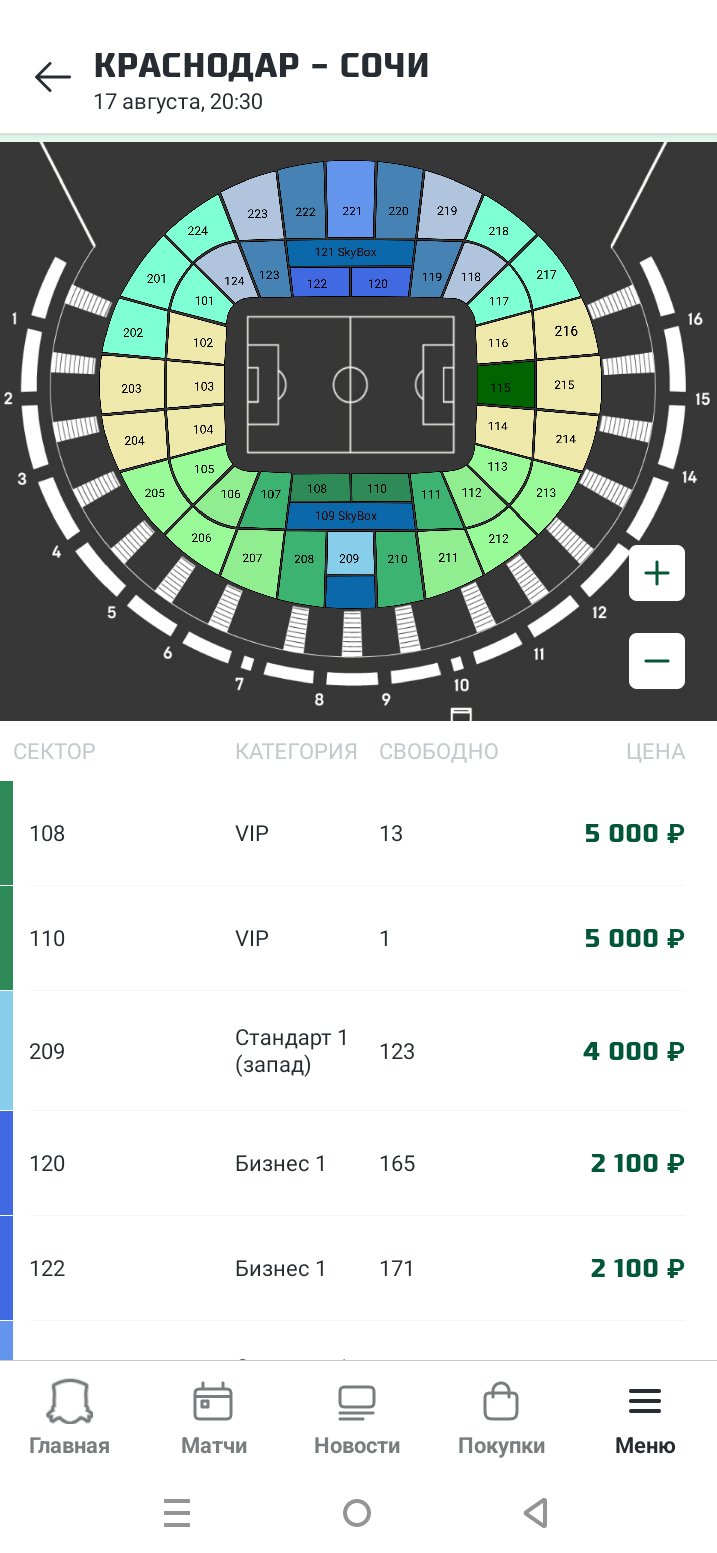Select sector 108 VIP row
Screen dimensions: 717x1553
(358, 833)
